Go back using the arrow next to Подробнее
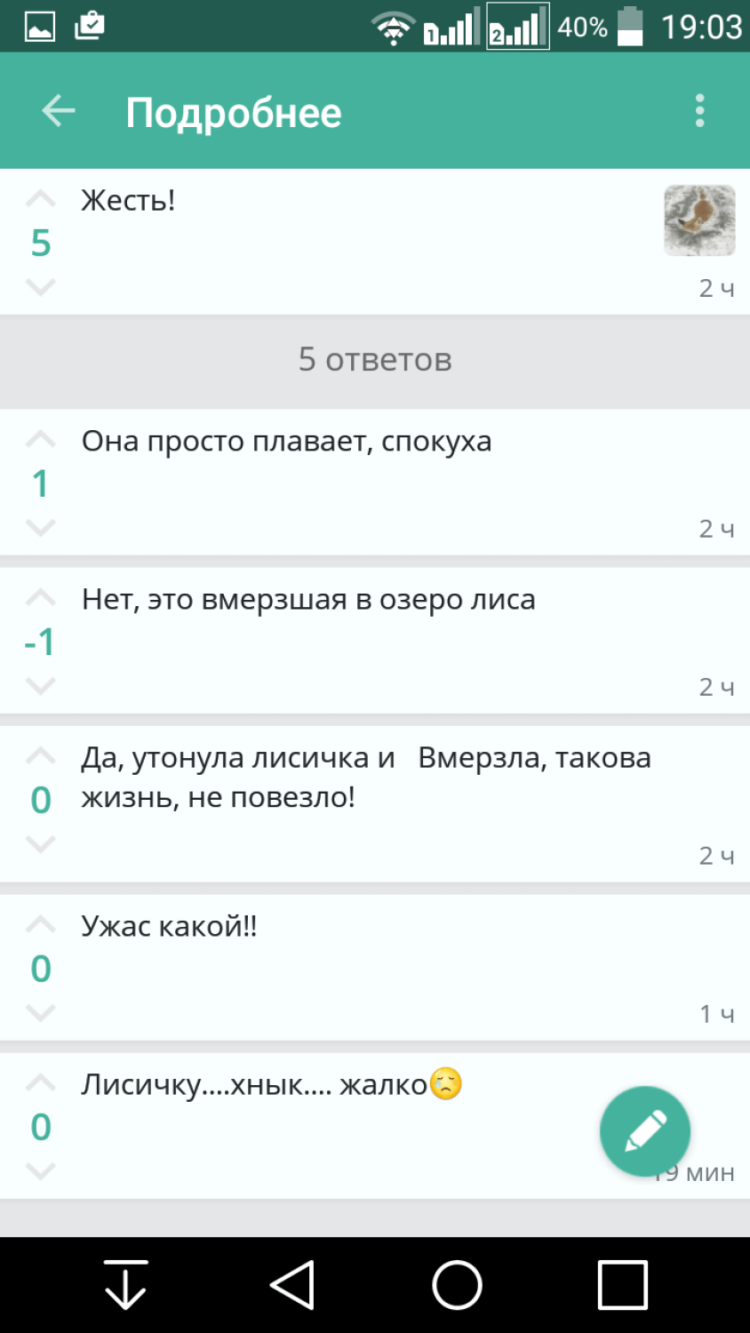Viewport: 750px width, 1333px height. [57, 111]
